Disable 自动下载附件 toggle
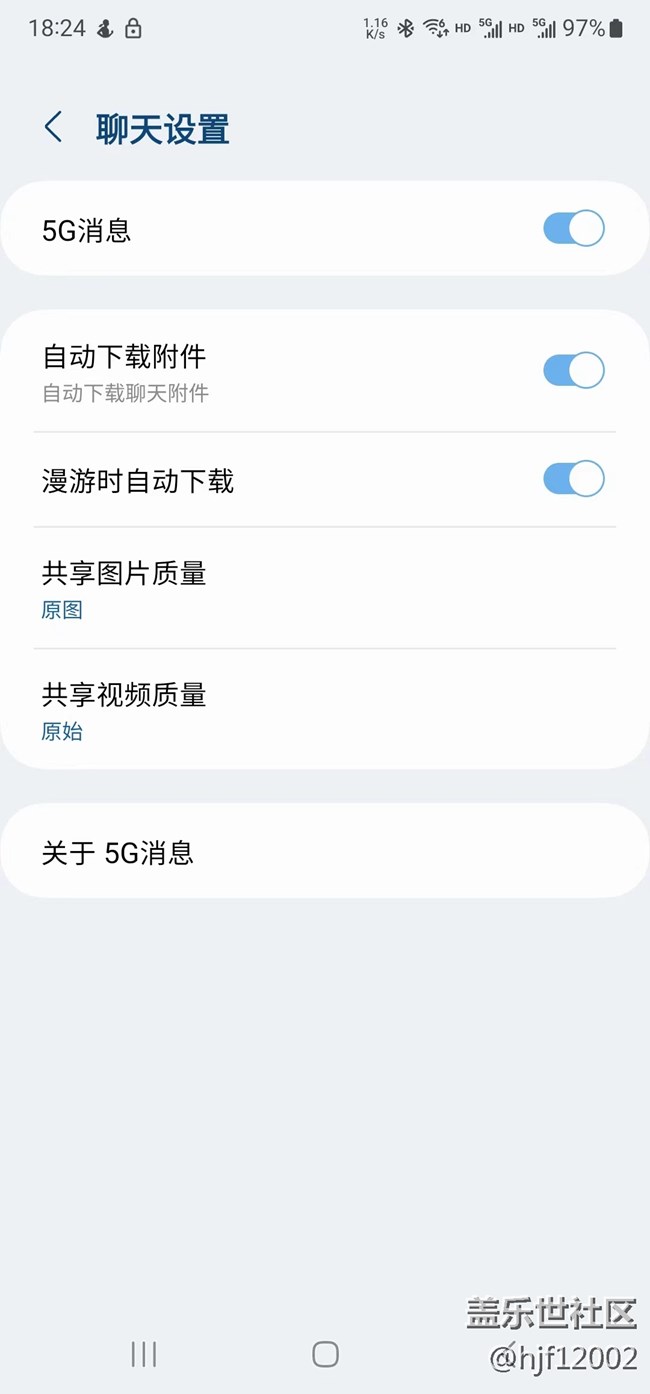650x1394 pixels. (573, 371)
